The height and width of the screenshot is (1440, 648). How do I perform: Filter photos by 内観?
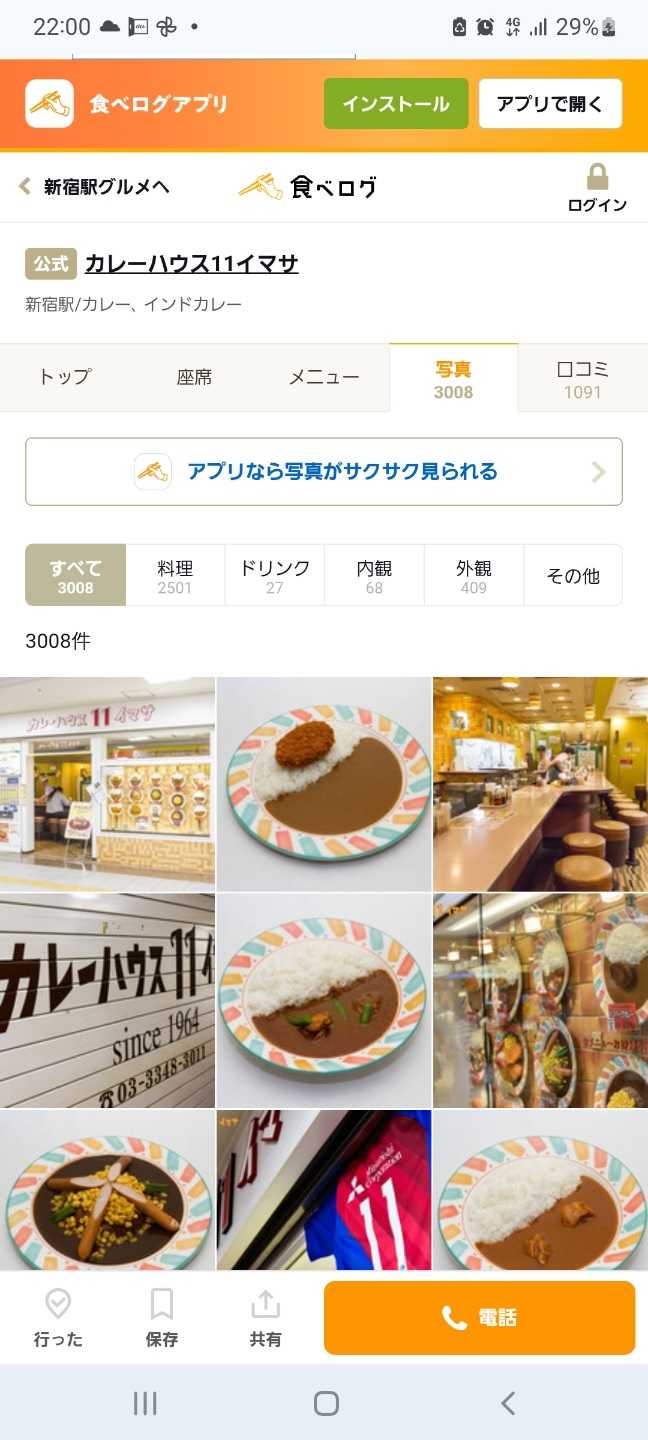coord(374,576)
